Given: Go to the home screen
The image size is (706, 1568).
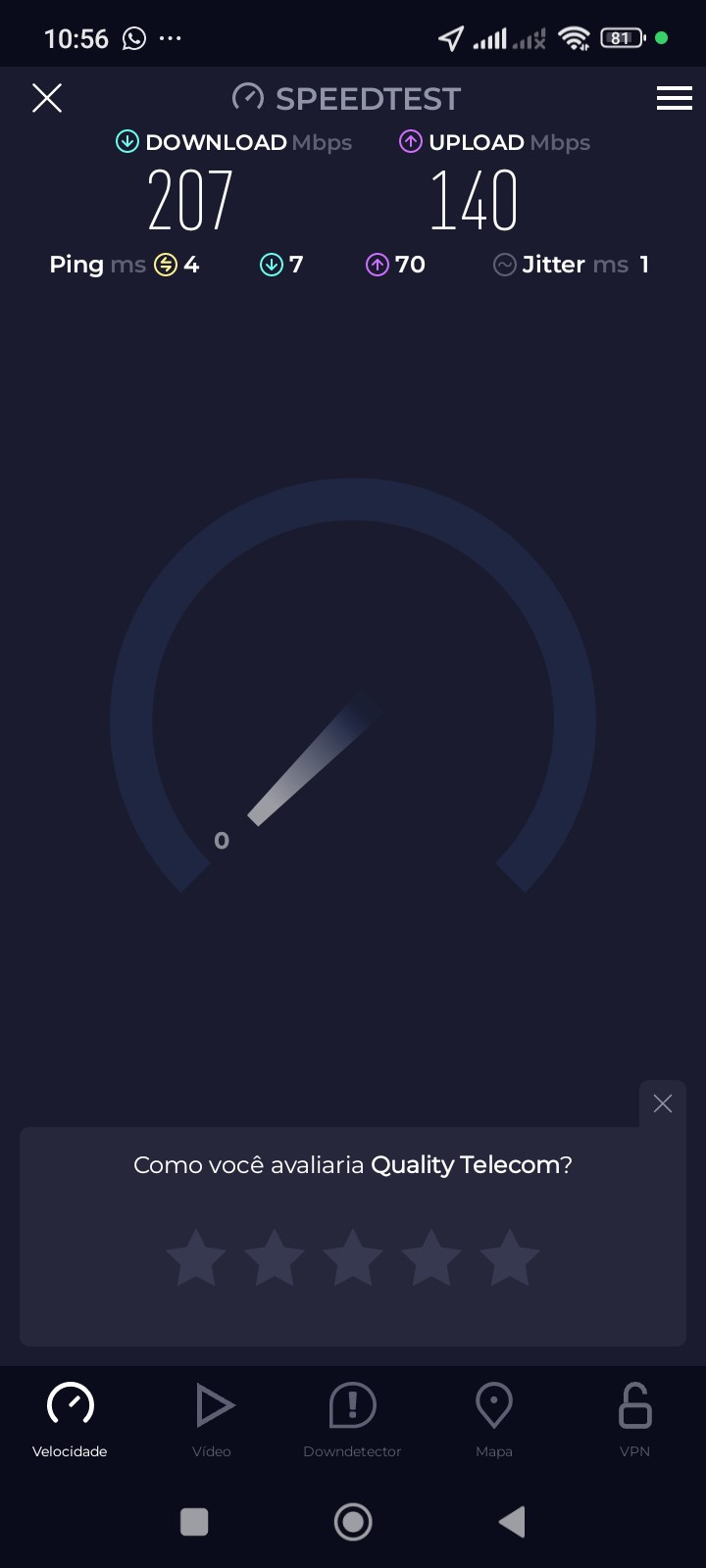Looking at the screenshot, I should [x=353, y=1522].
